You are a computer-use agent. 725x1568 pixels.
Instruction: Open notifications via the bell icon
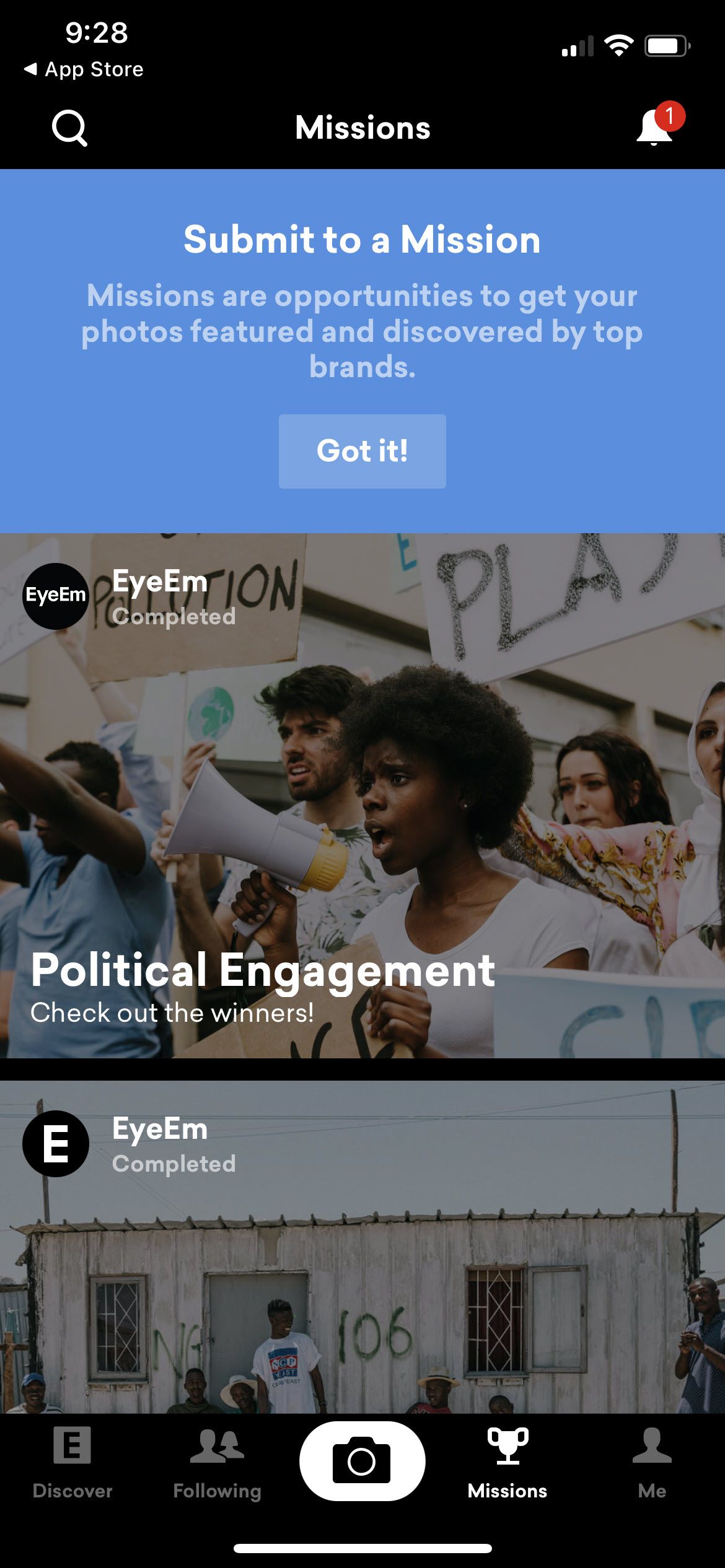pos(655,131)
